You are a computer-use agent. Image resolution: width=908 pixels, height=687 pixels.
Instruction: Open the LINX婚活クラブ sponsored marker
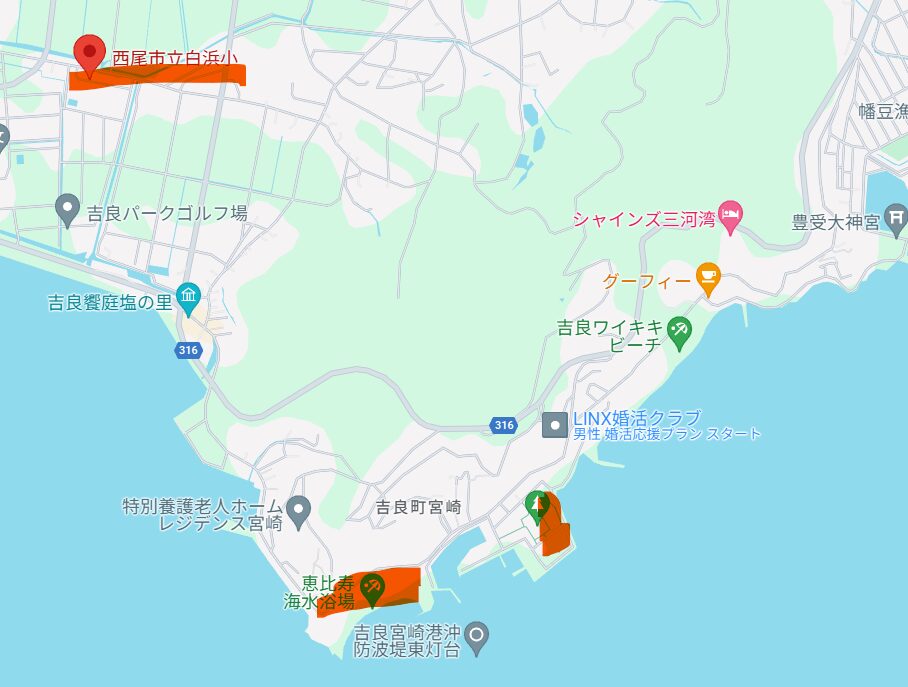click(x=555, y=425)
